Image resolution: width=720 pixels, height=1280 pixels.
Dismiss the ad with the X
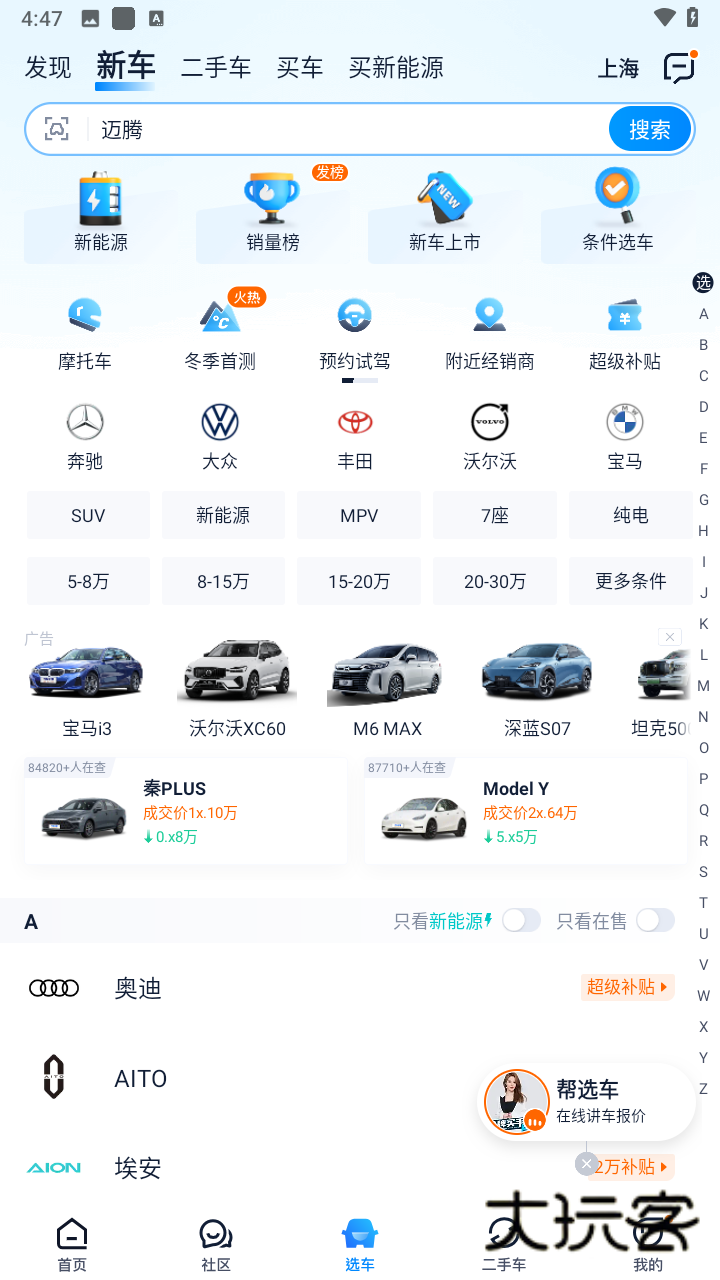click(669, 637)
